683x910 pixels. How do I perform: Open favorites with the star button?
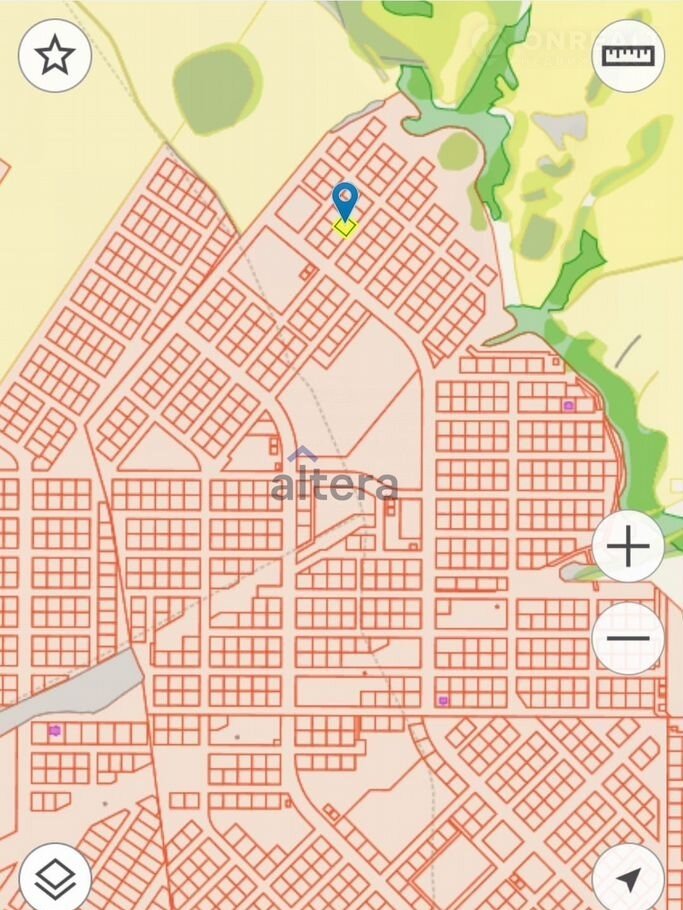pos(55,57)
